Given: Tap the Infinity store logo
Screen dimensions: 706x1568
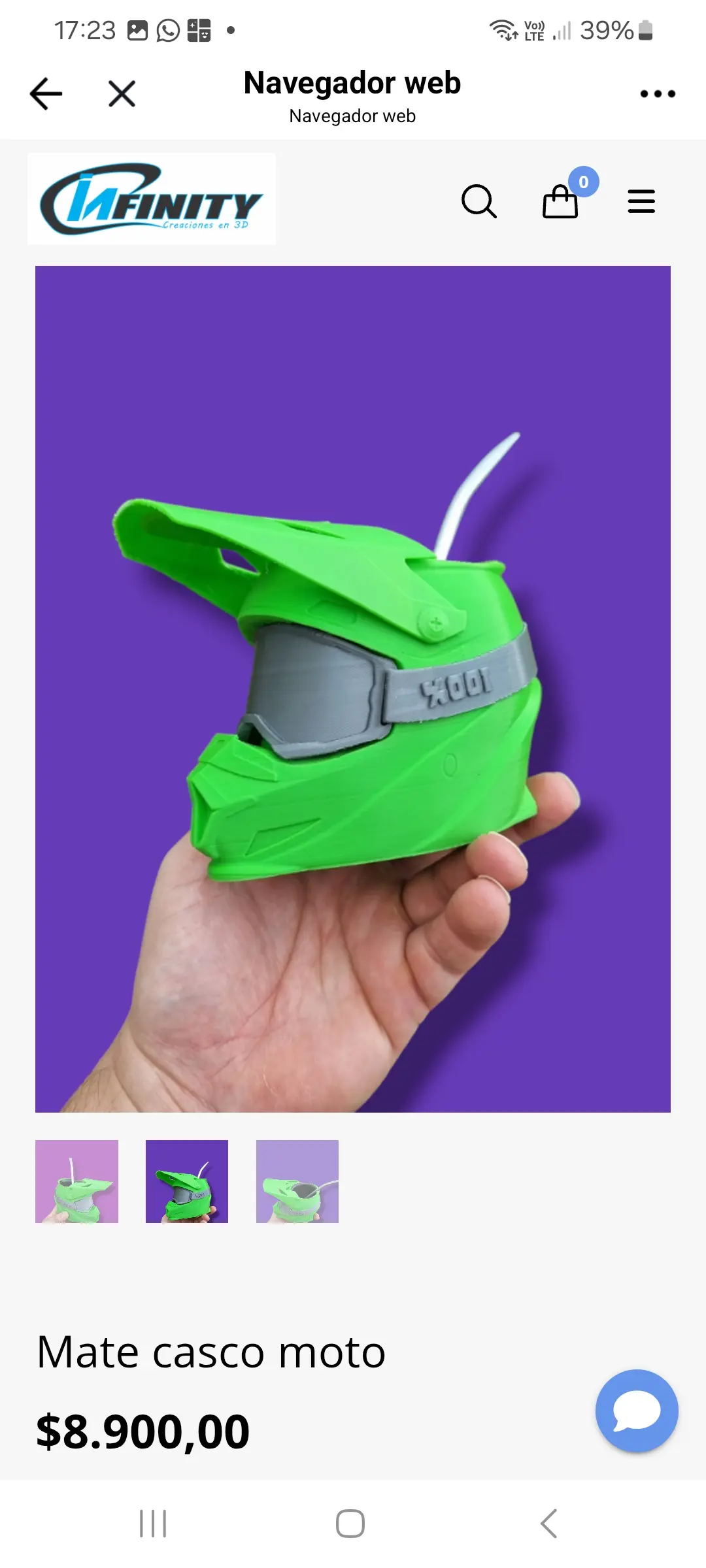Looking at the screenshot, I should pyautogui.click(x=152, y=199).
